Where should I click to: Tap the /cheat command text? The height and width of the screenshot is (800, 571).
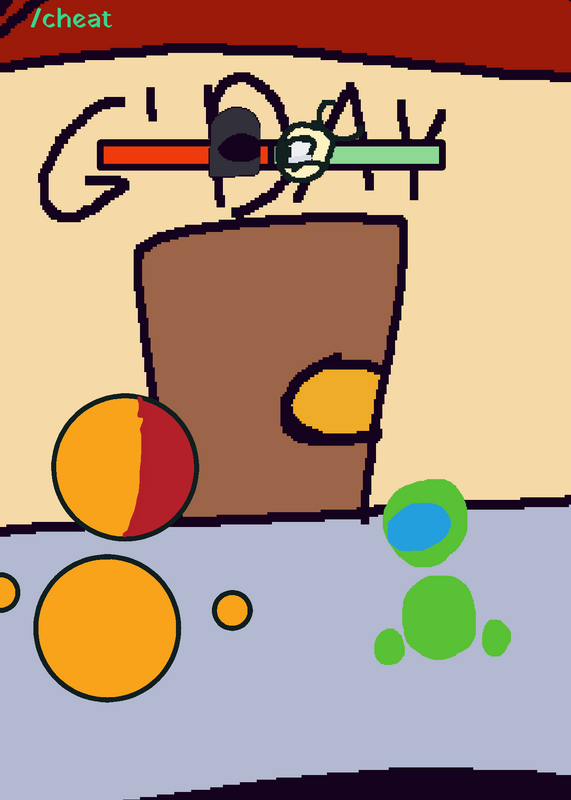(71, 19)
